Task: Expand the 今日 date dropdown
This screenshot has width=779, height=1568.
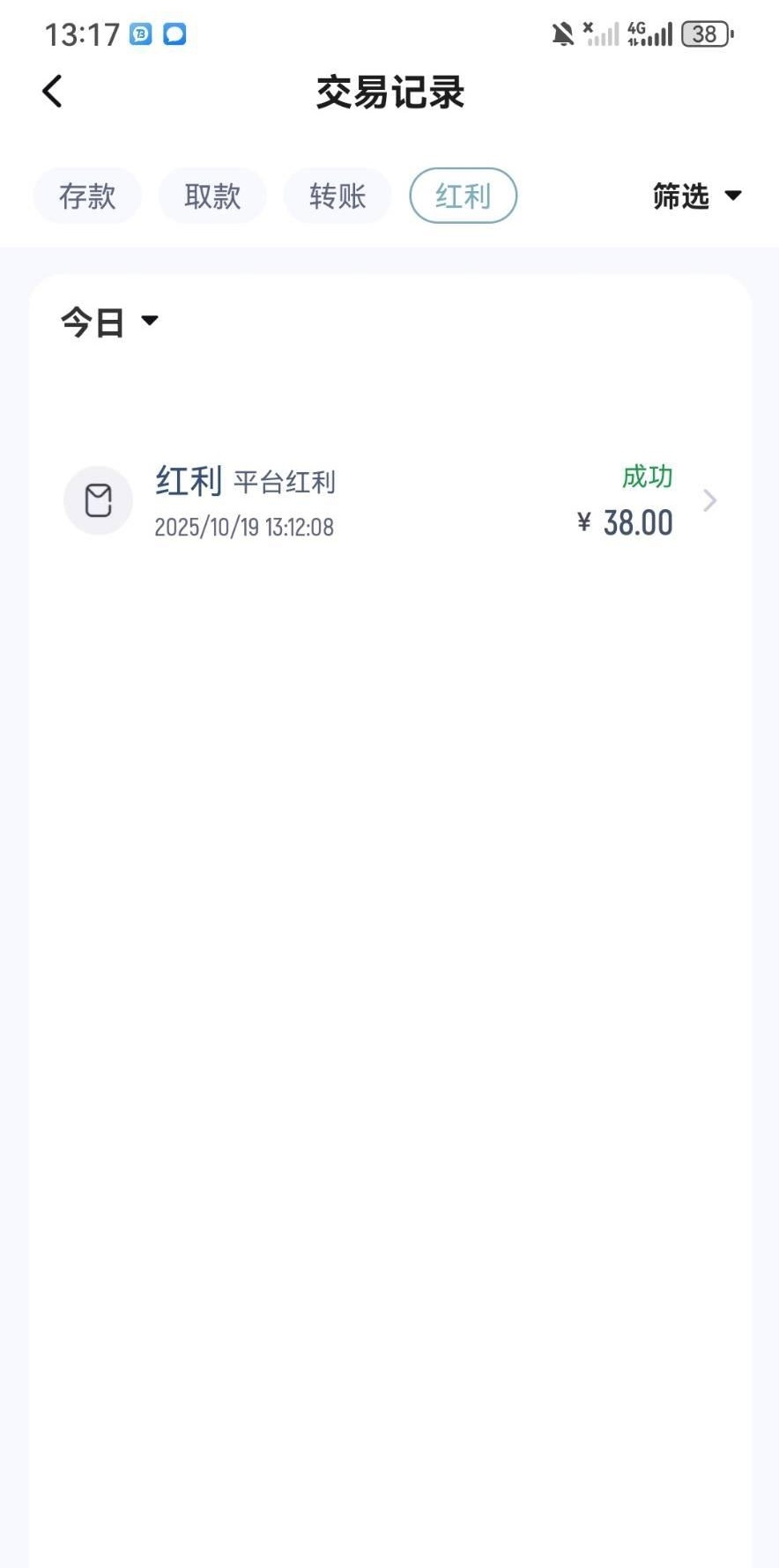Action: [x=109, y=322]
